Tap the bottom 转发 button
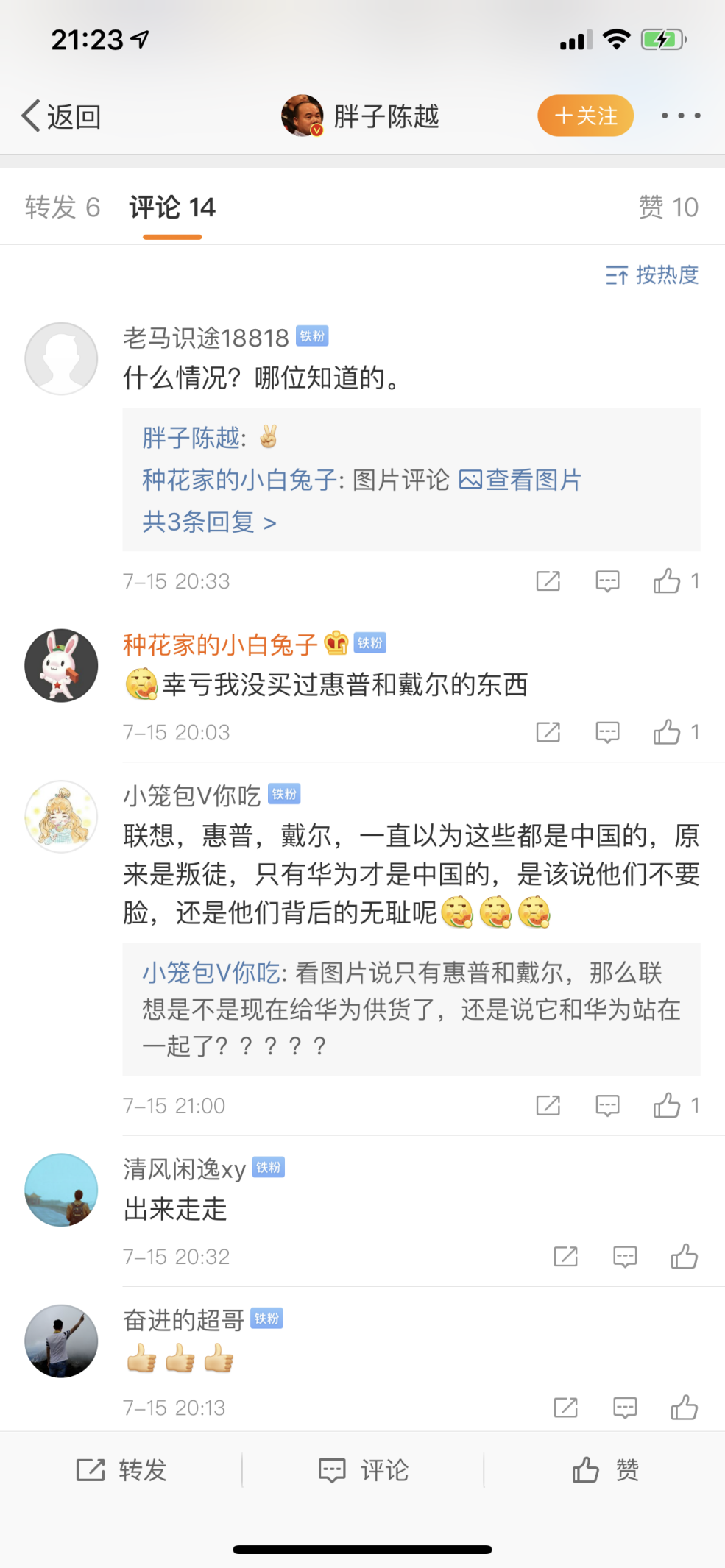 click(x=122, y=1470)
